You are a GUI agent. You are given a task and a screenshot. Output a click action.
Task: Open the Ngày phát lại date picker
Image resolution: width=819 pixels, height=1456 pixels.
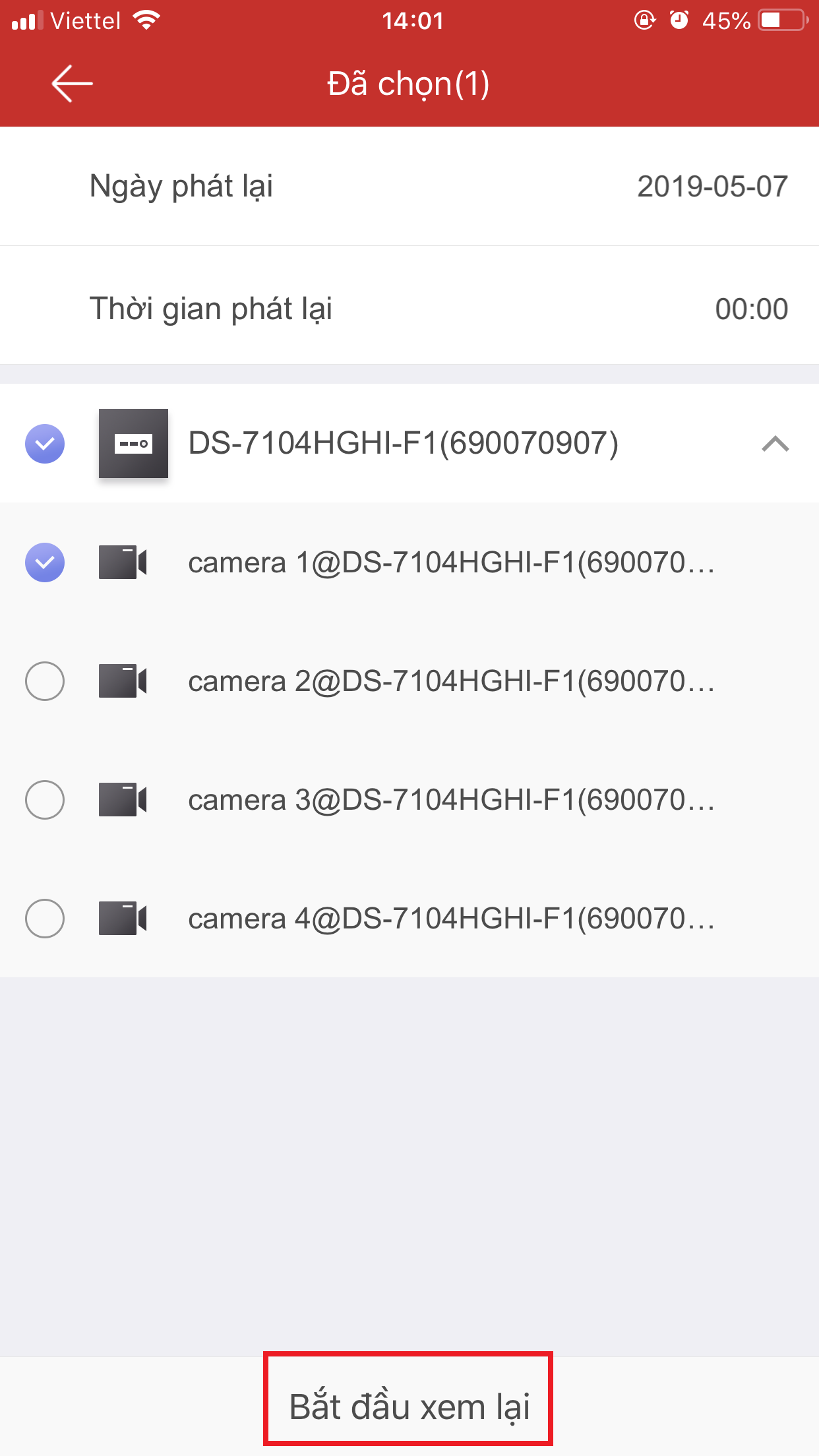409,187
